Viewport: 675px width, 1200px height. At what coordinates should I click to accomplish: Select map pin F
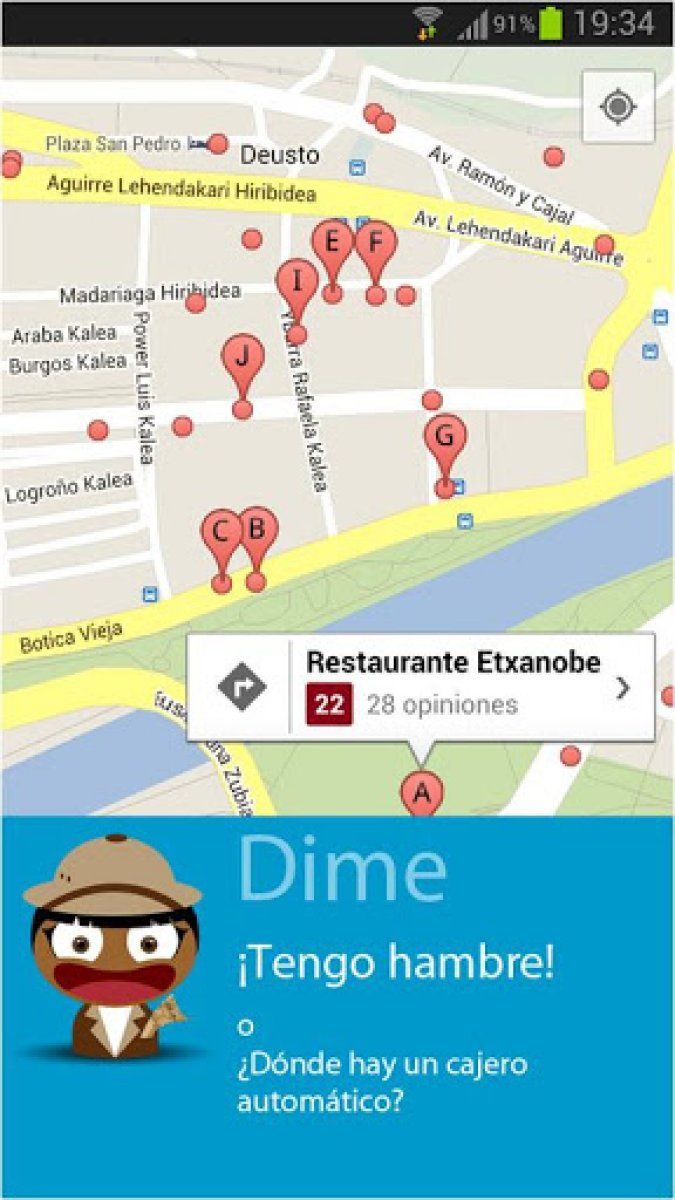375,245
